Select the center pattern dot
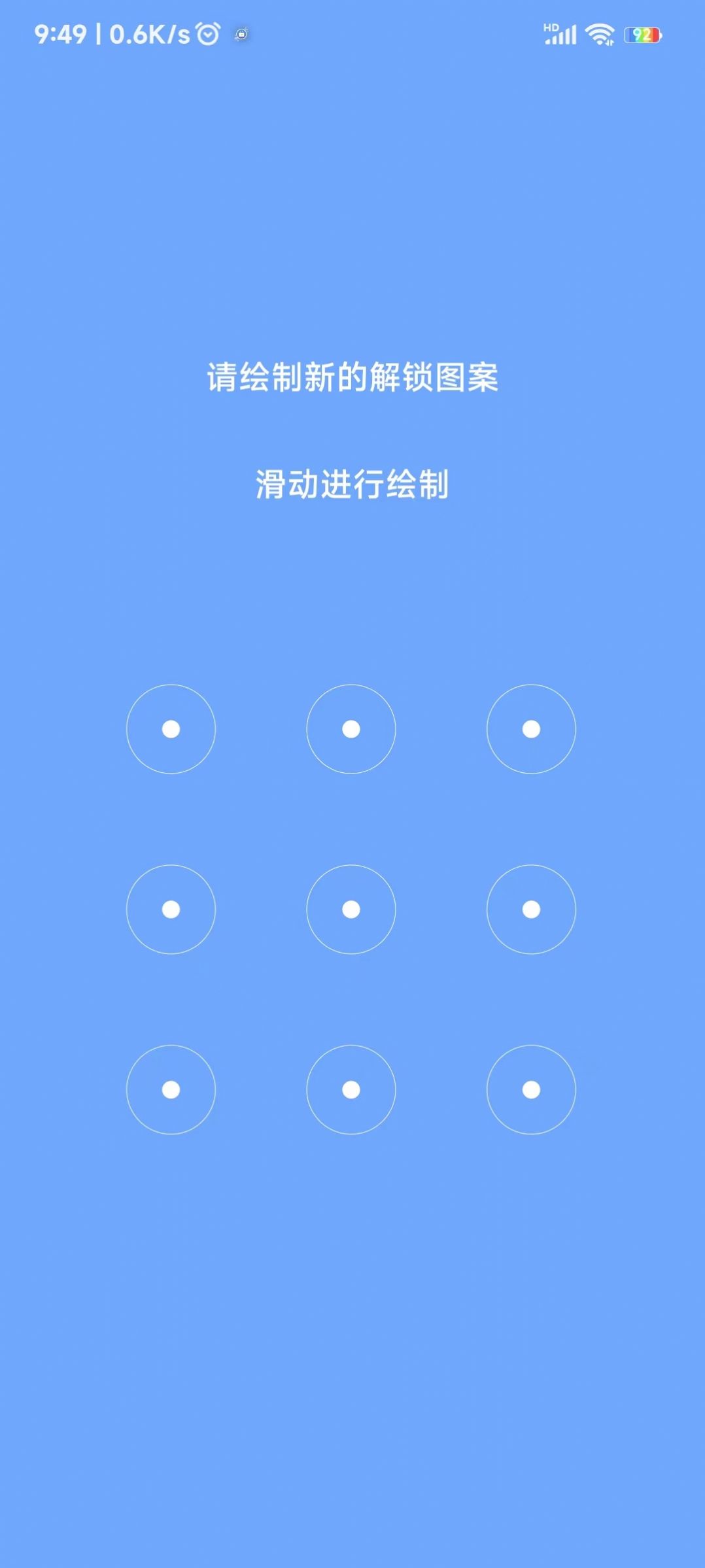The height and width of the screenshot is (1568, 705). coord(351,909)
